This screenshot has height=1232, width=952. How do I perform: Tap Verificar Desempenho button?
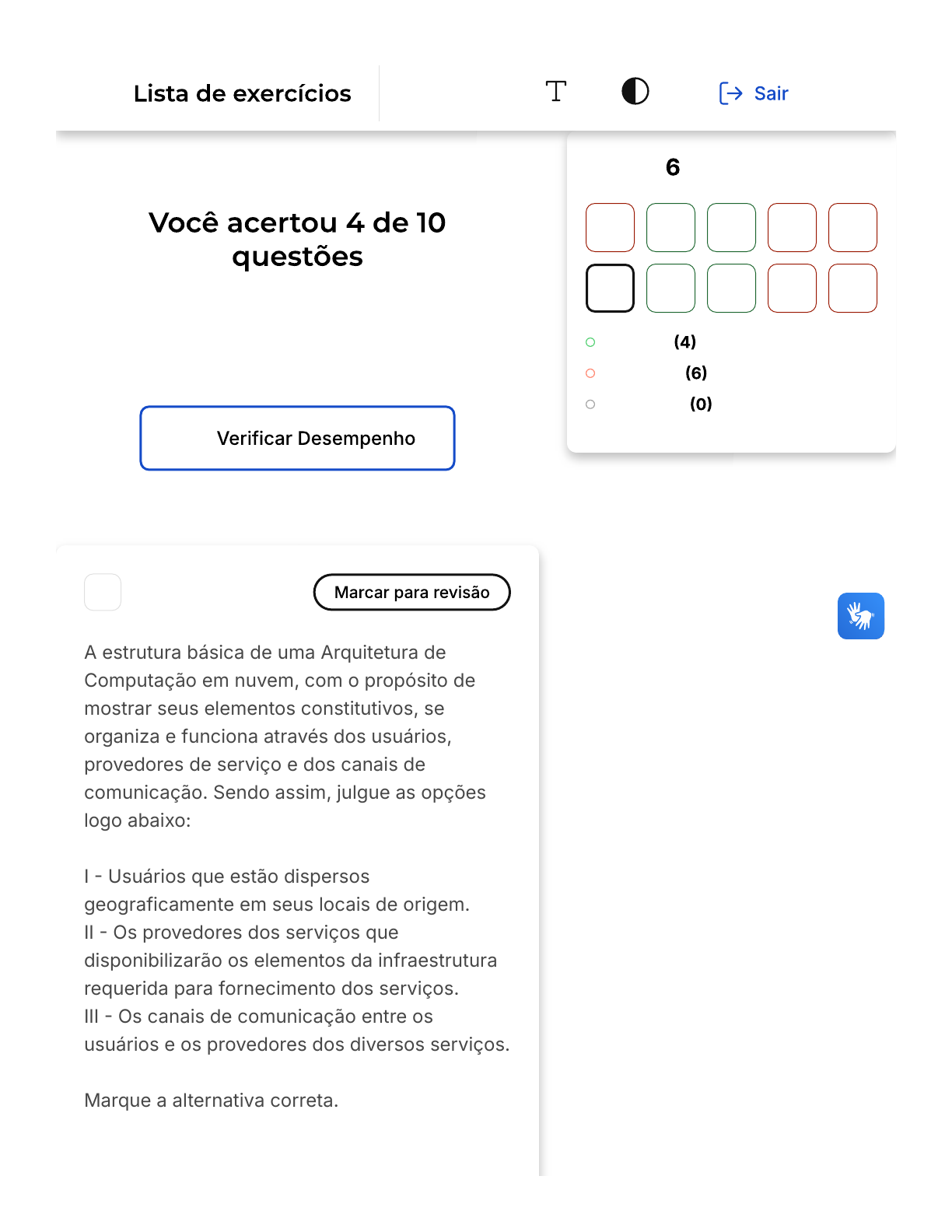click(297, 438)
